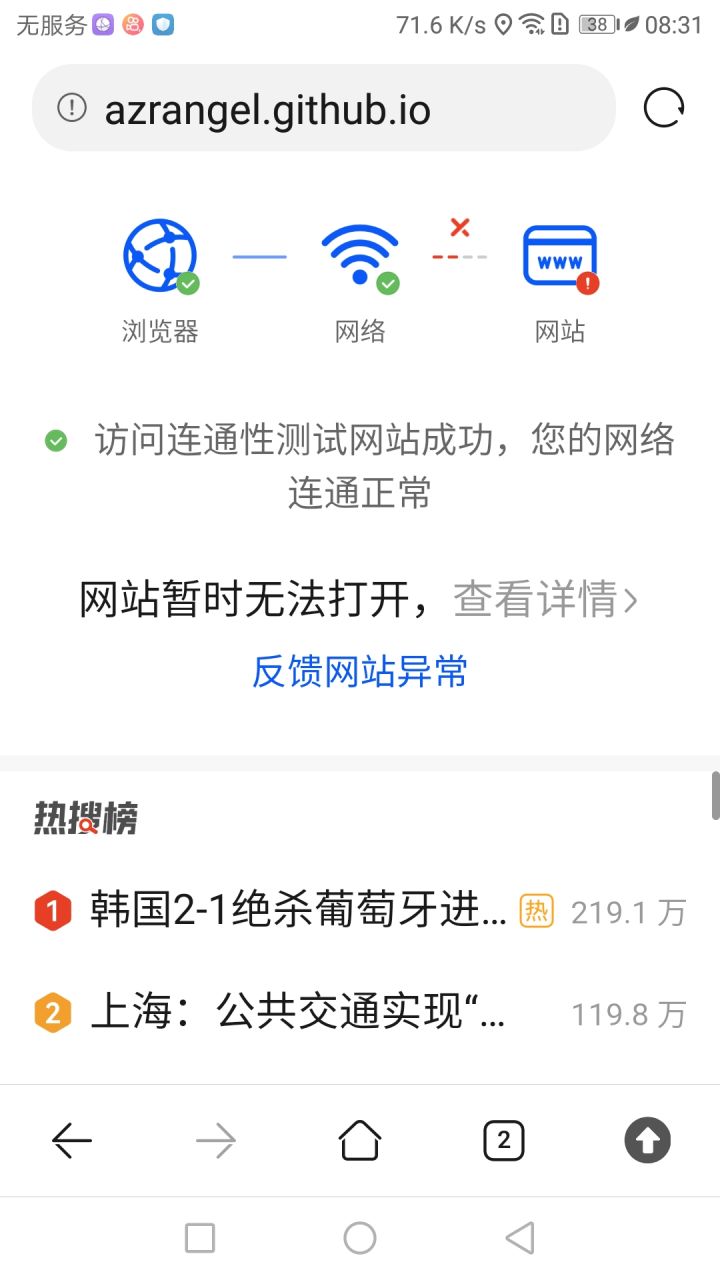Viewport: 720px width, 1280px height.
Task: Reload the page with the refresh icon
Action: 663,108
